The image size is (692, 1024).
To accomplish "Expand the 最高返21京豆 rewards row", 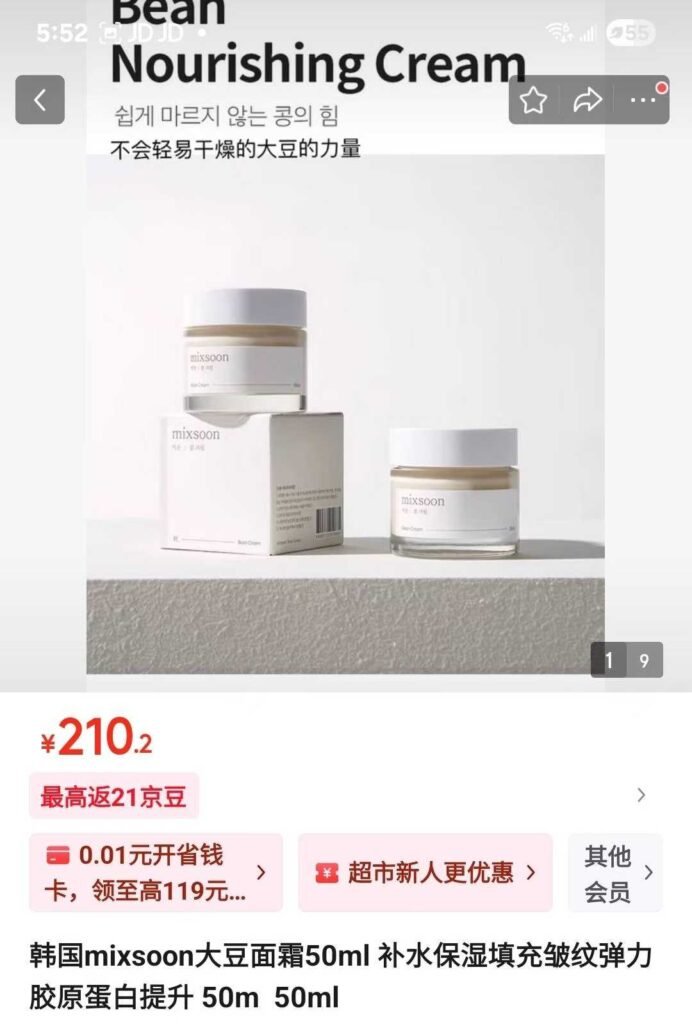I will (x=641, y=796).
